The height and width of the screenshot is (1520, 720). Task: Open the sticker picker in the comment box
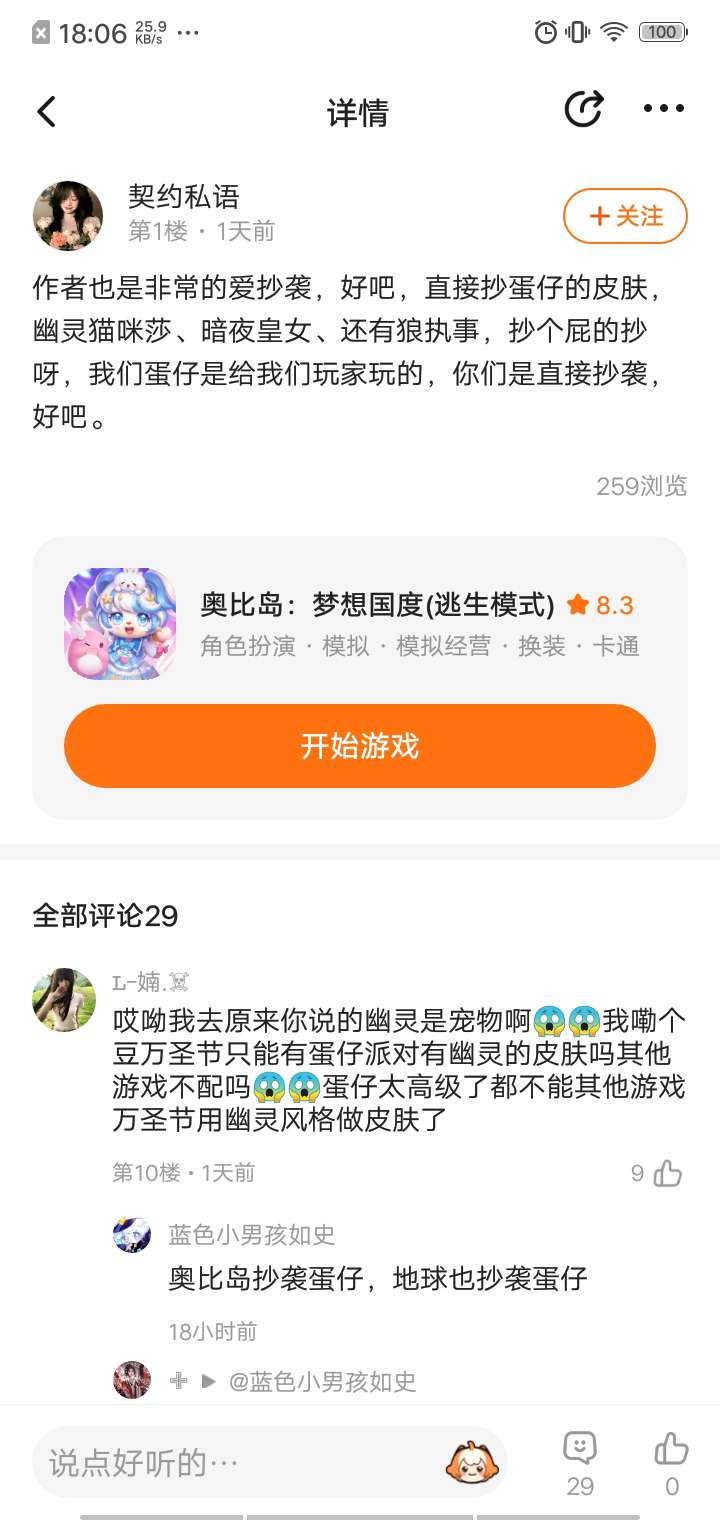472,1464
